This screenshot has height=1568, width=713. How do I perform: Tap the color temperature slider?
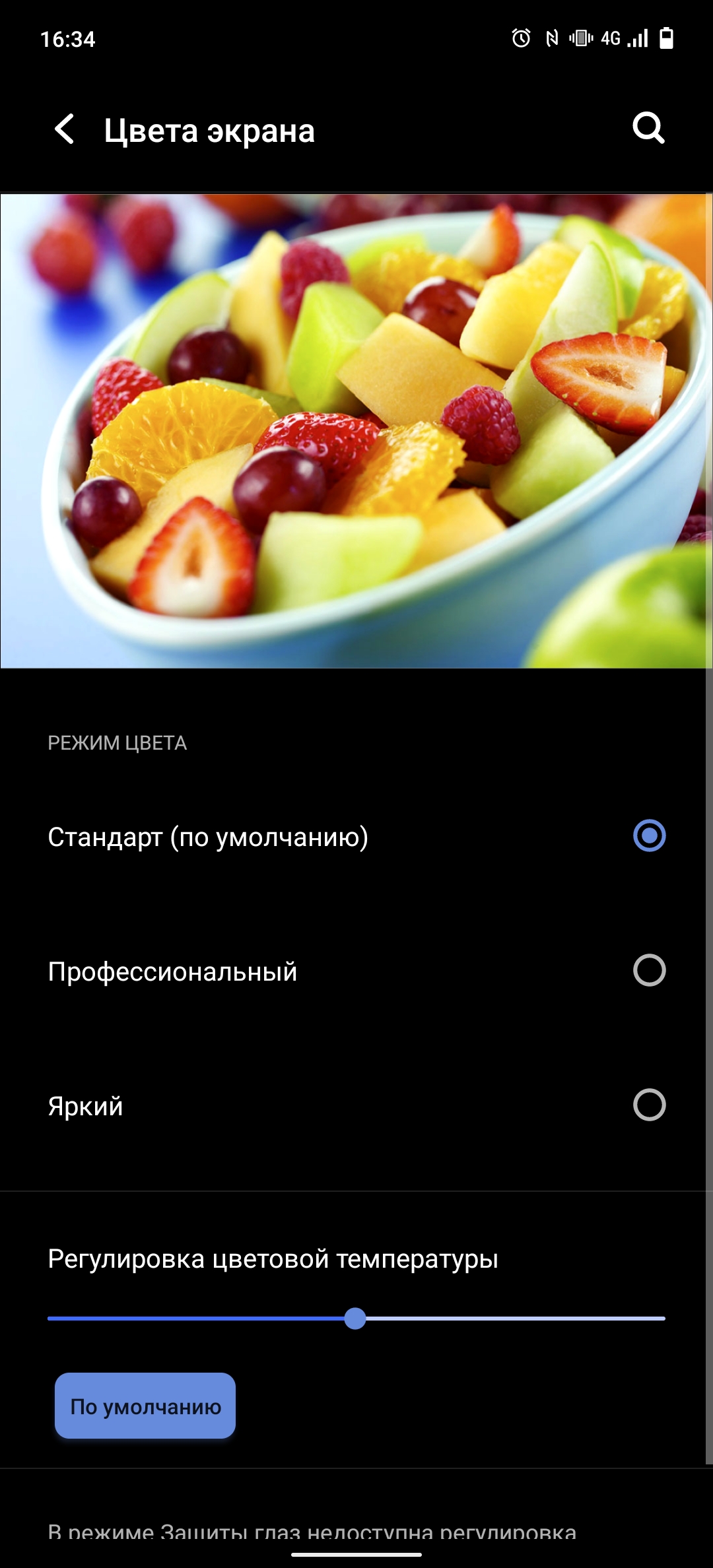tap(356, 1319)
